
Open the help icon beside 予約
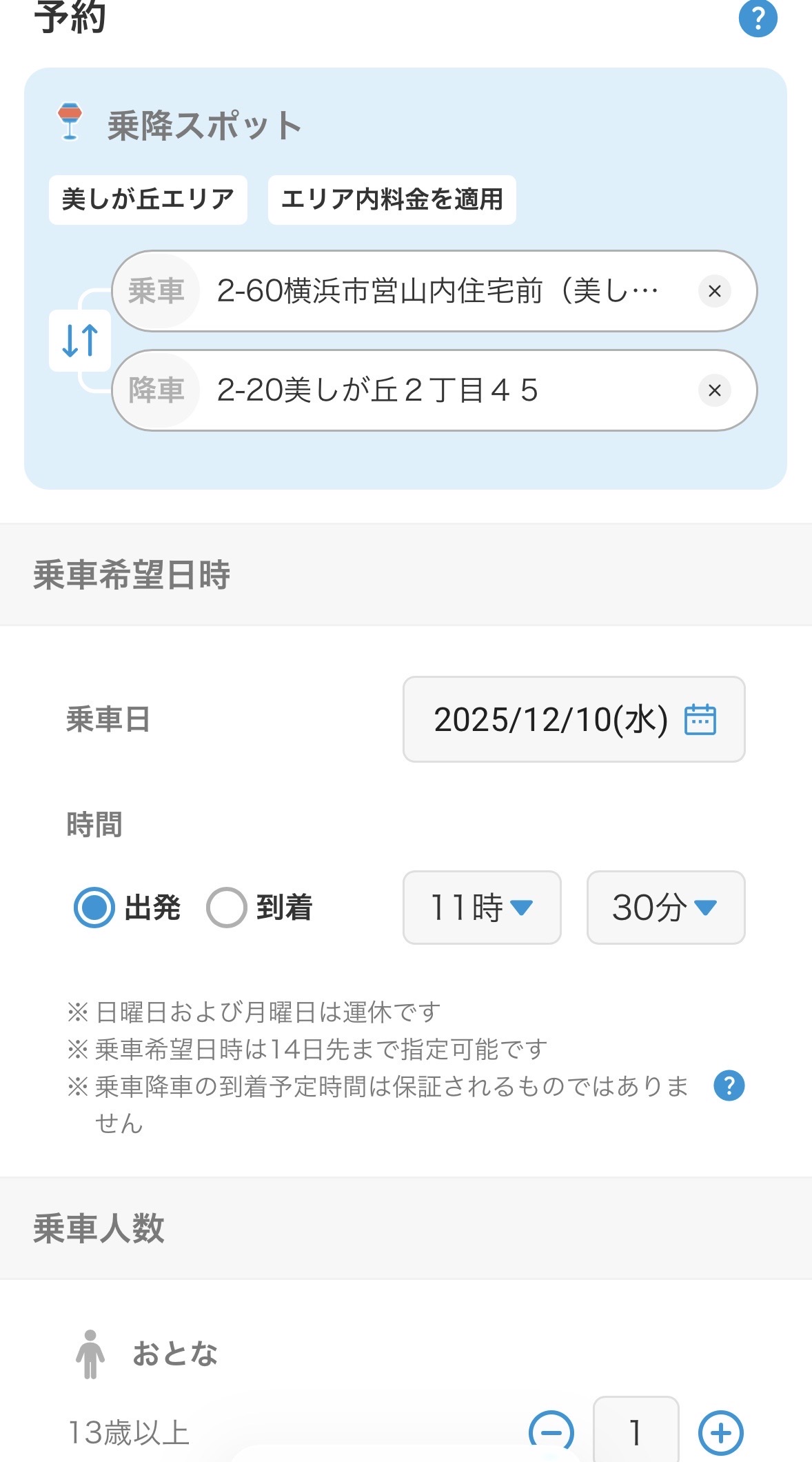click(x=758, y=19)
